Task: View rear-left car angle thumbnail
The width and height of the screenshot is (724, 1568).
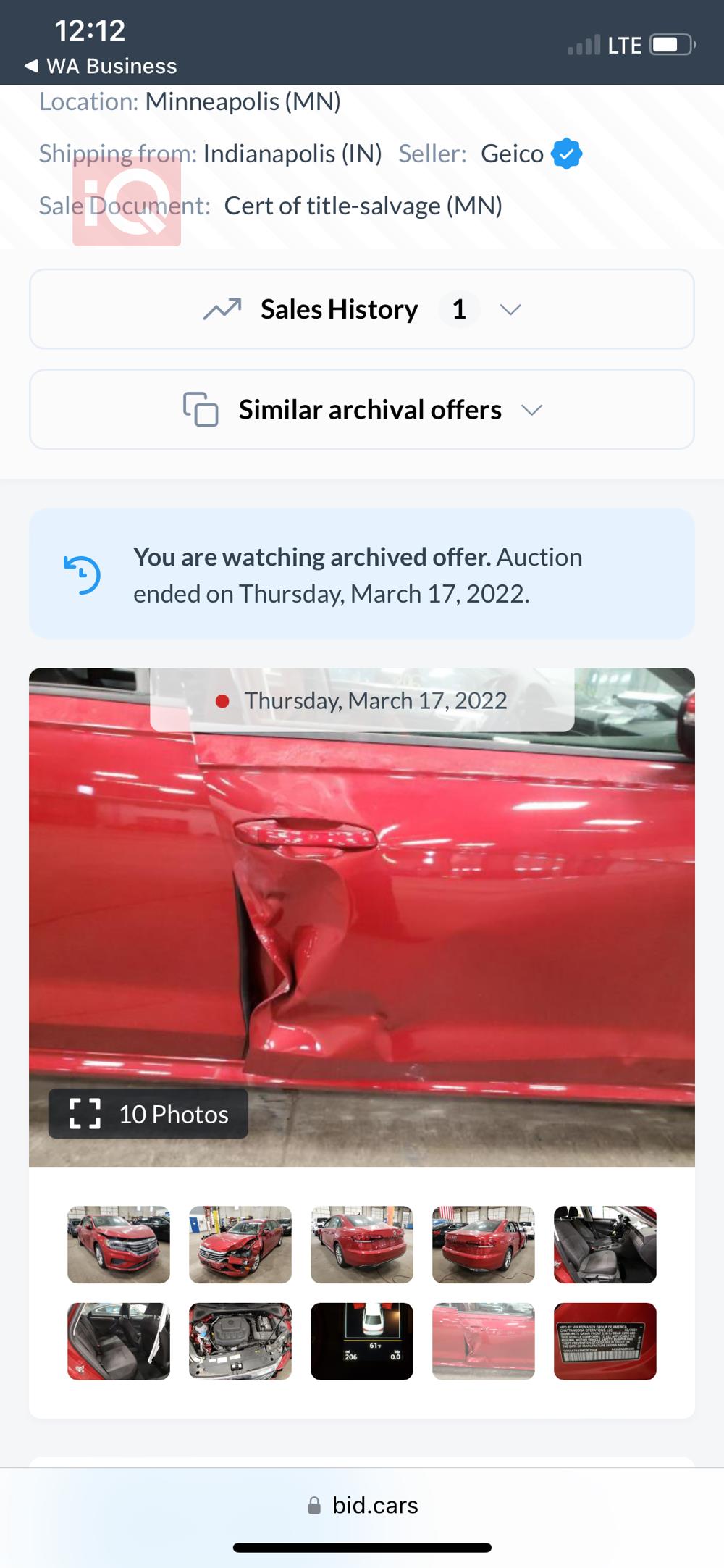Action: pos(362,1244)
